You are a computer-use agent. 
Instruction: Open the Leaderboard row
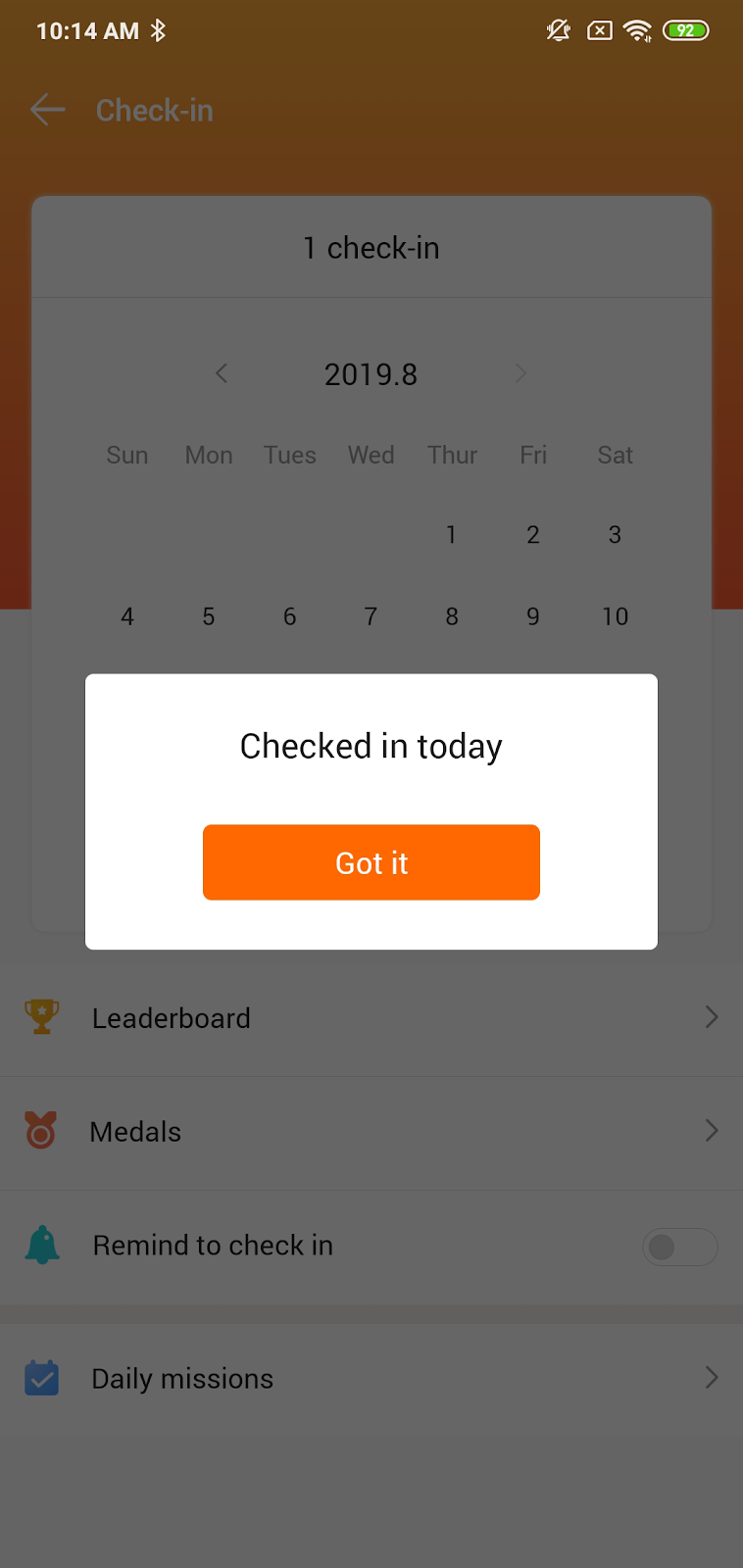(x=371, y=1018)
